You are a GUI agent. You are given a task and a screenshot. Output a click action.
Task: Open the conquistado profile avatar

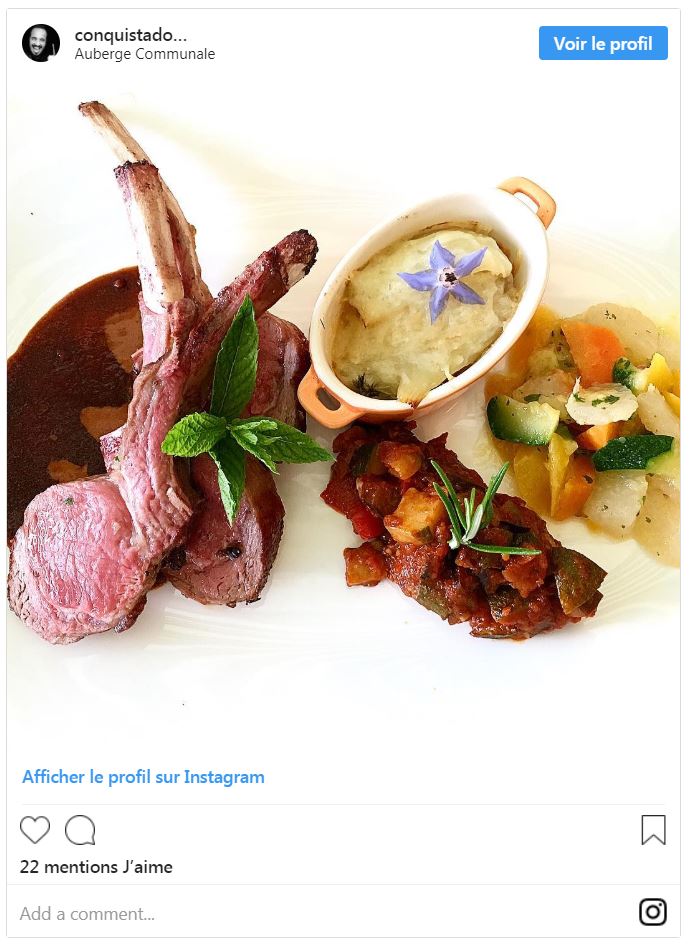coord(41,43)
